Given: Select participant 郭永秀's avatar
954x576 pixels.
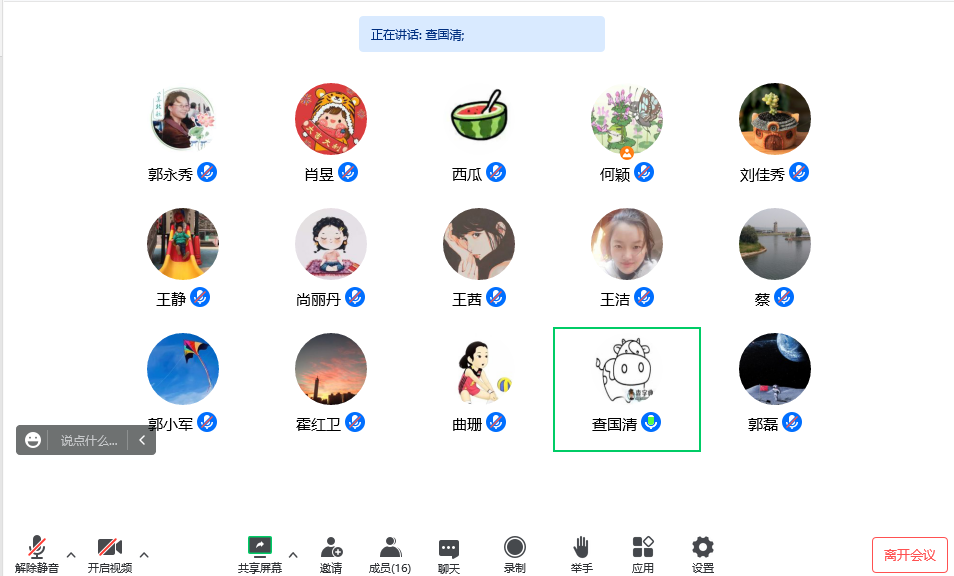Looking at the screenshot, I should tap(182, 119).
